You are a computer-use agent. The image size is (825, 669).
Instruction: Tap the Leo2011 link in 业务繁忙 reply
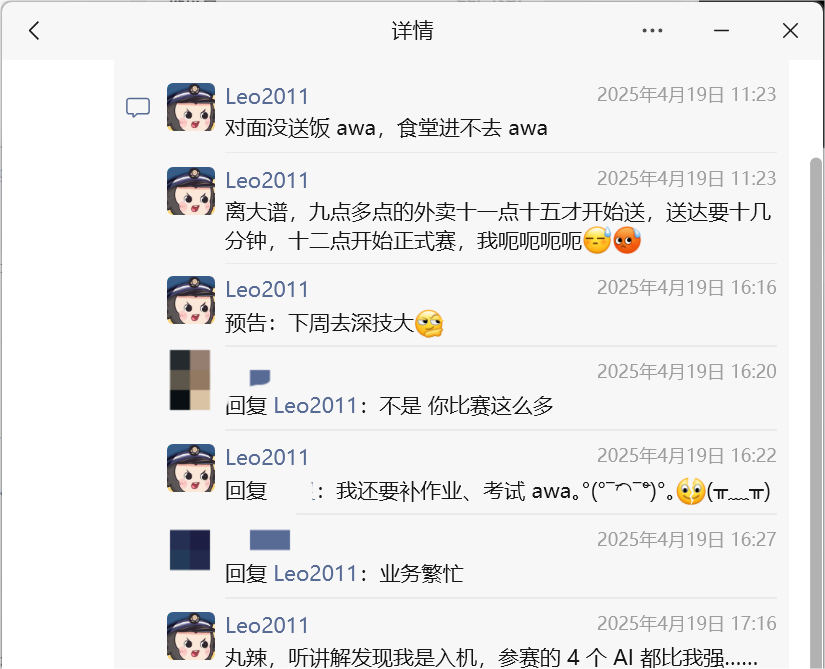tap(315, 574)
